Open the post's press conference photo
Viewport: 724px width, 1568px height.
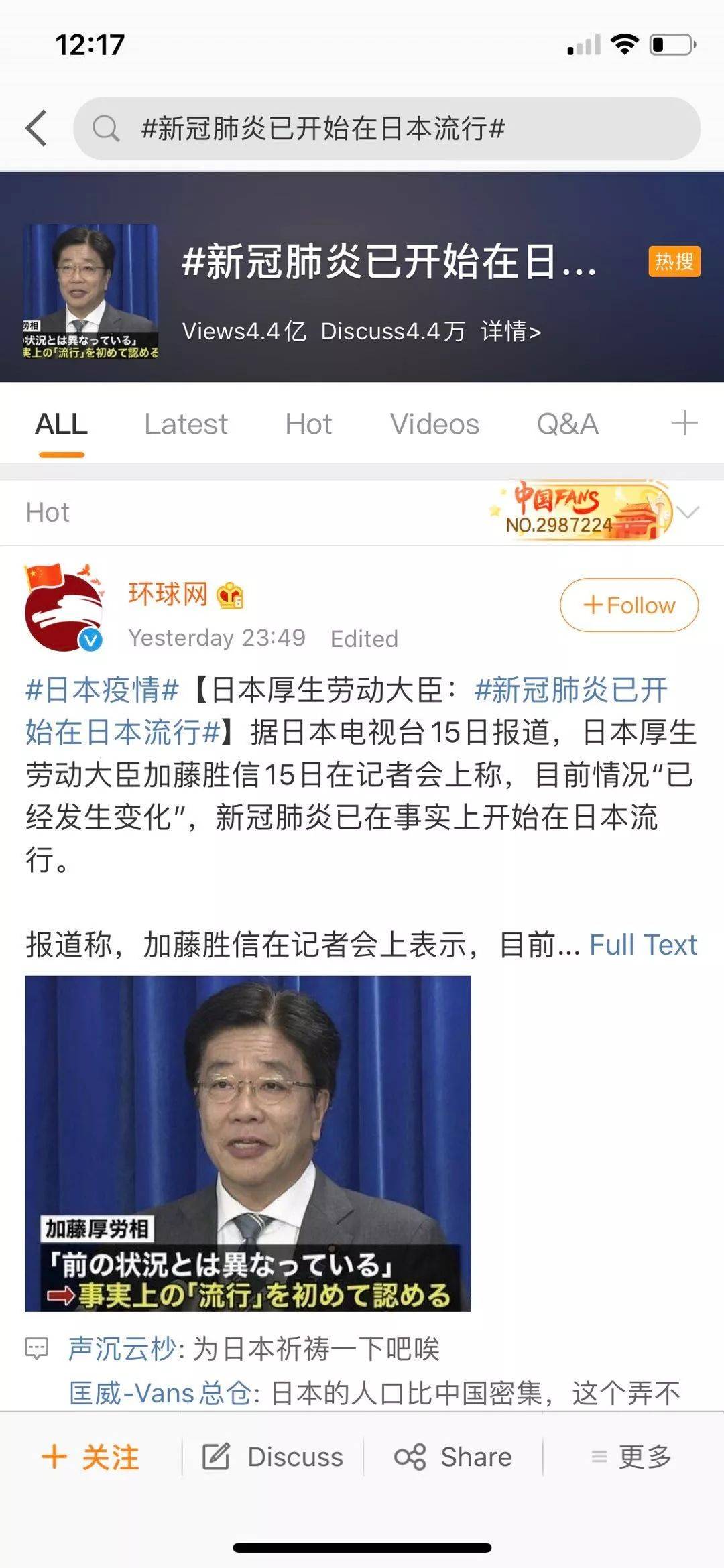click(248, 1142)
